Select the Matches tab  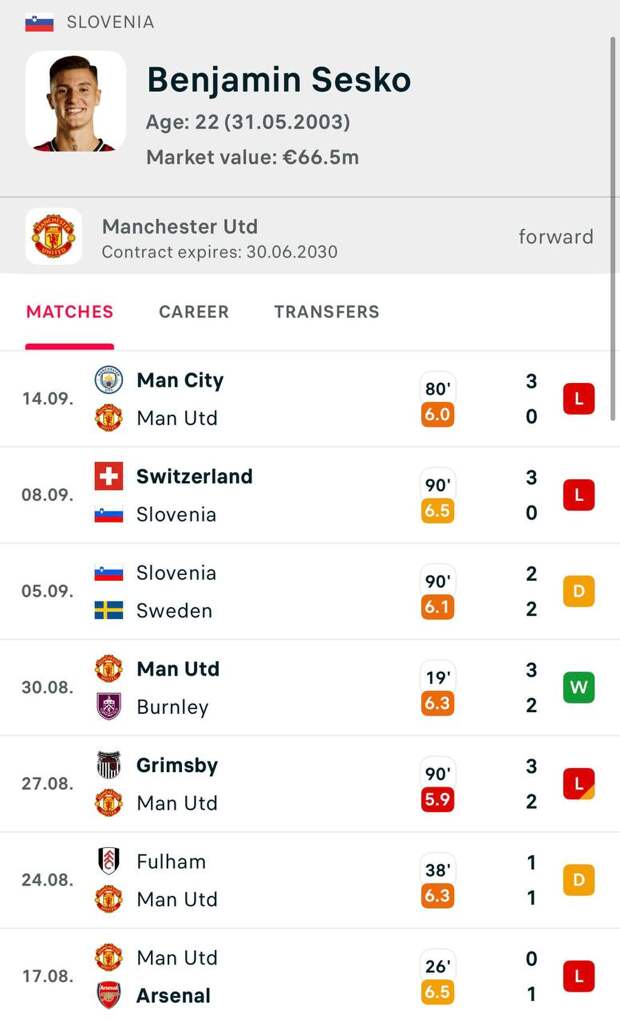[x=70, y=312]
